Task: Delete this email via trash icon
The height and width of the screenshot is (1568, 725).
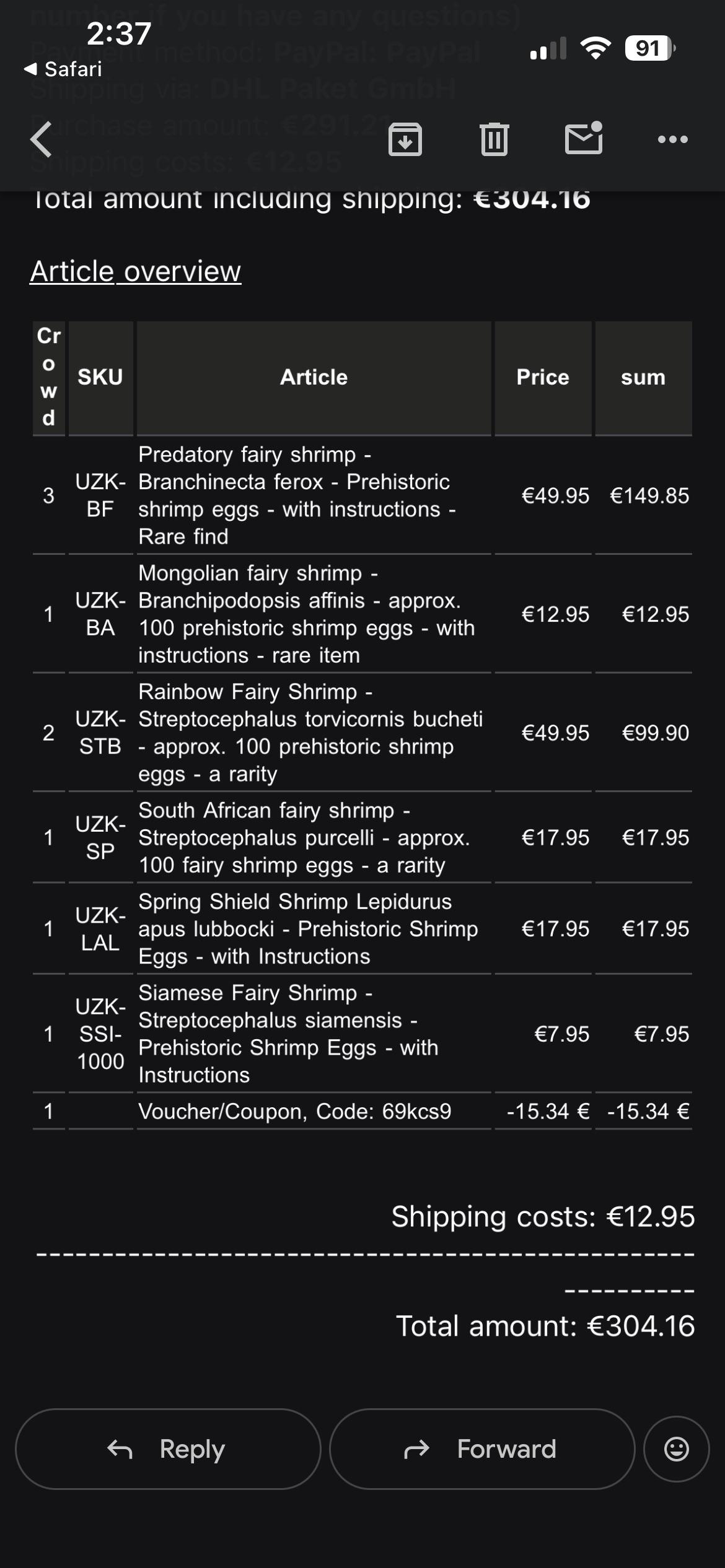Action: pyautogui.click(x=494, y=139)
